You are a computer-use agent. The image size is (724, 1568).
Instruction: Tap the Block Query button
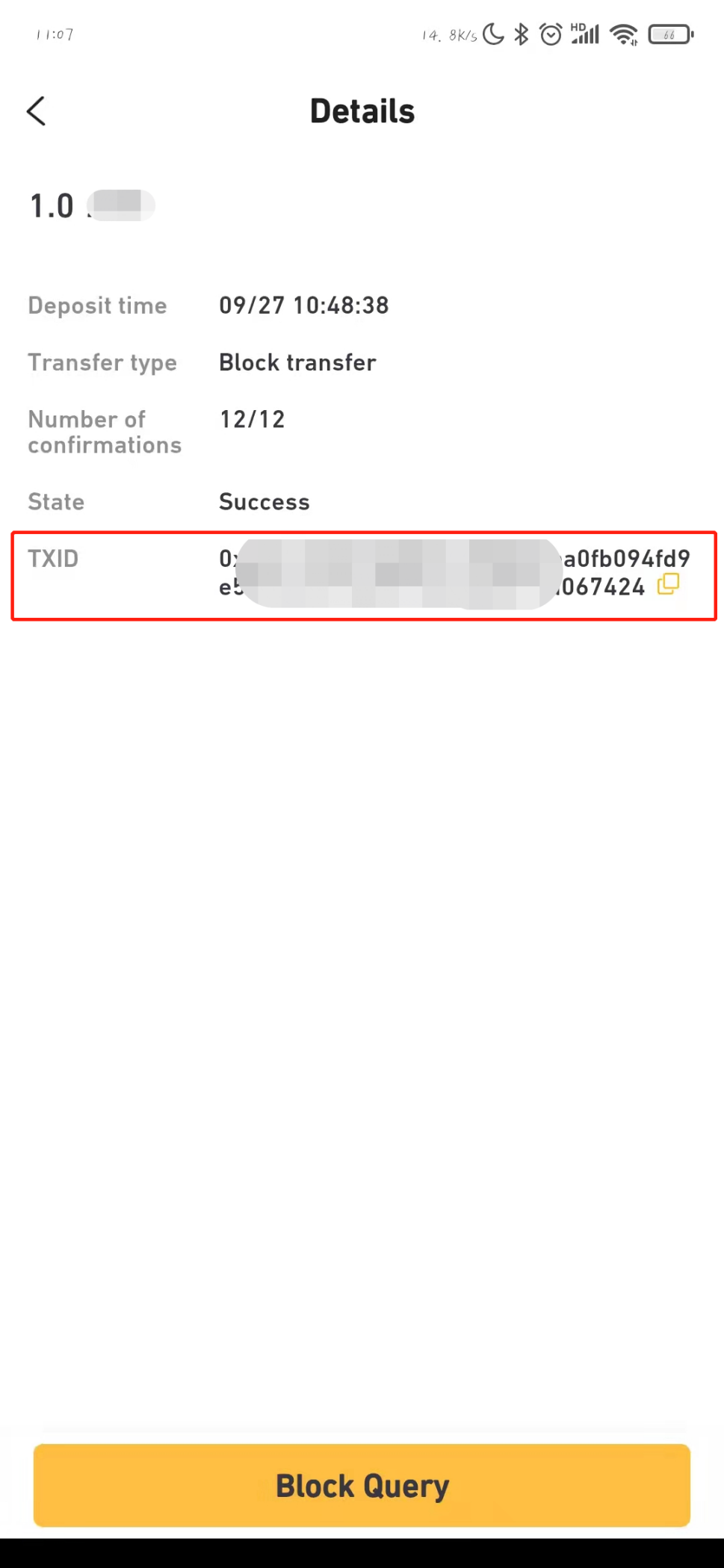[x=362, y=1485]
